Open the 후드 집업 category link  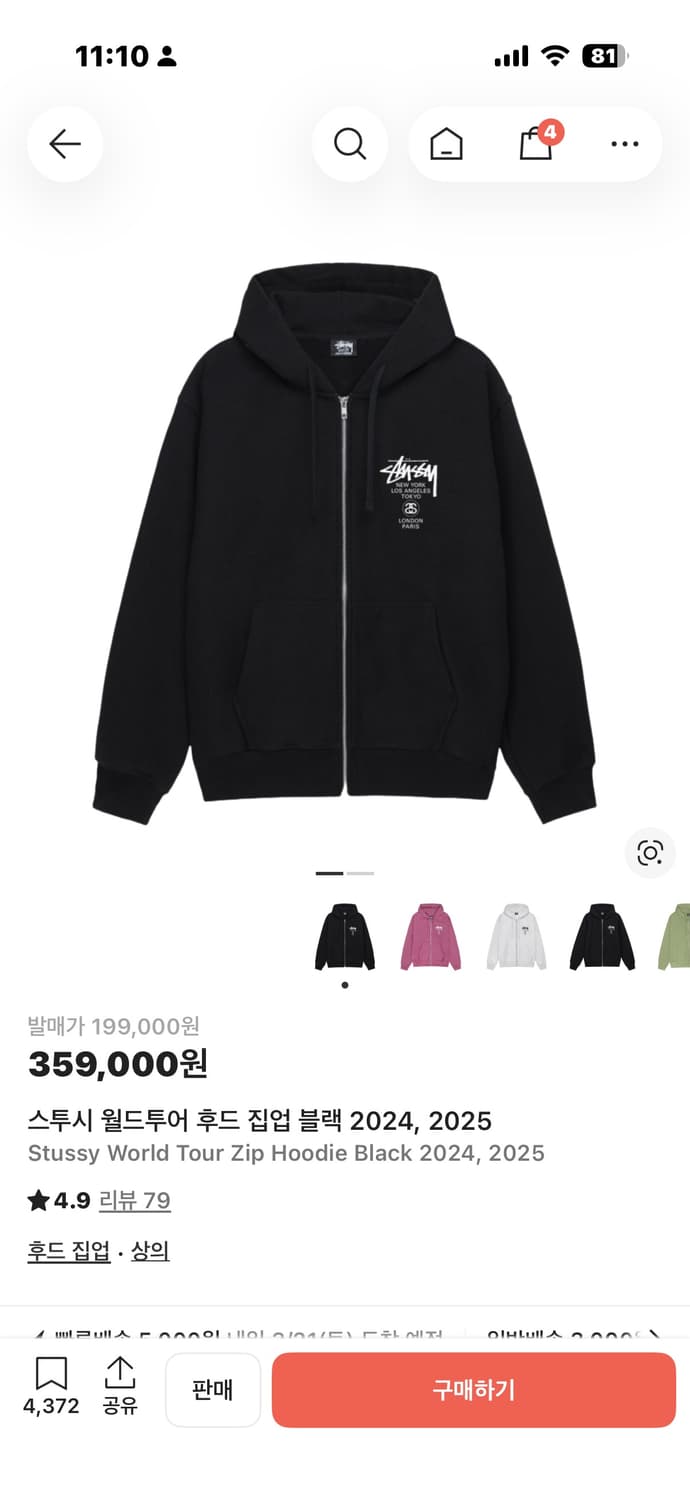click(x=69, y=1251)
